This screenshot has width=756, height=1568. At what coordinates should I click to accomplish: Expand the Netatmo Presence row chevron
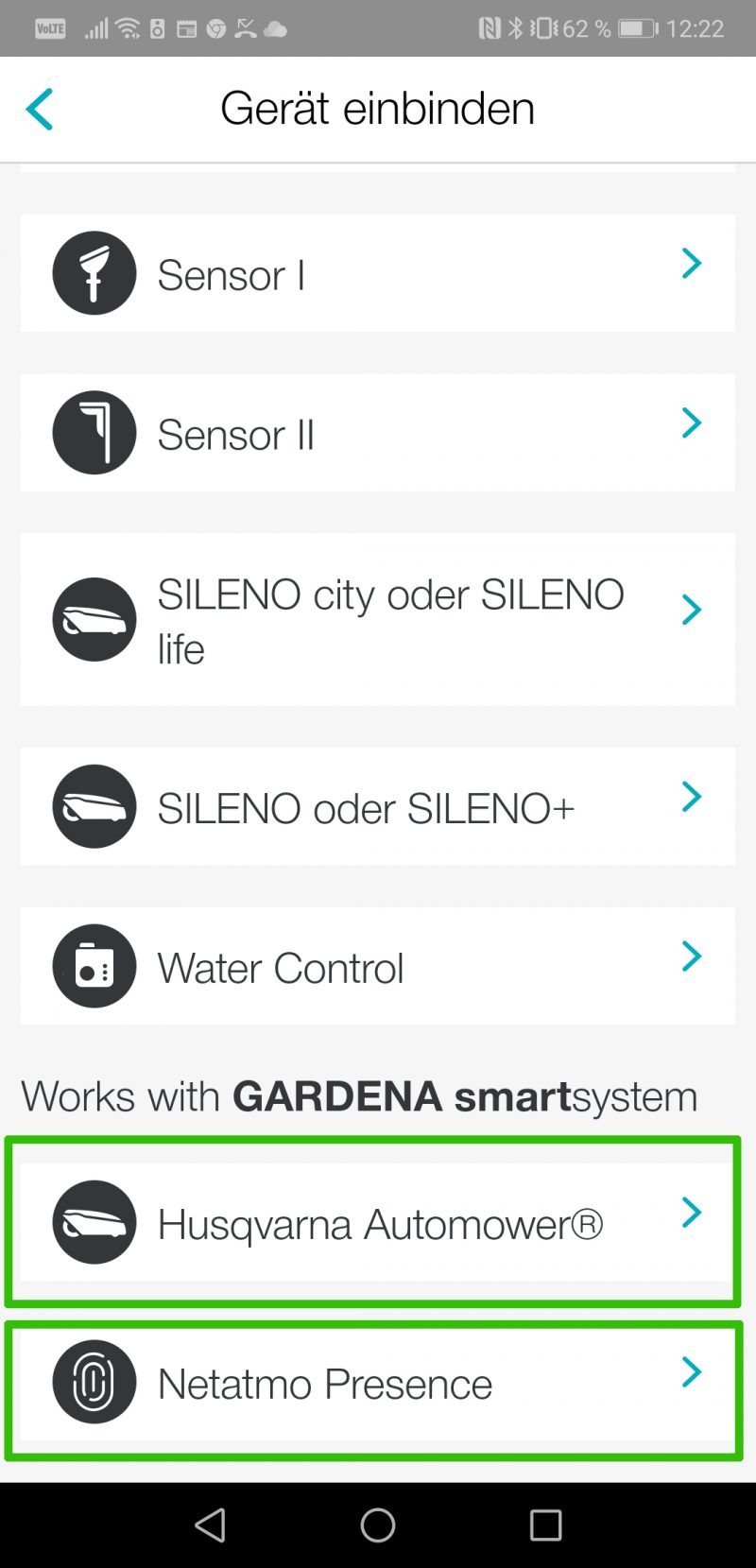(691, 1373)
